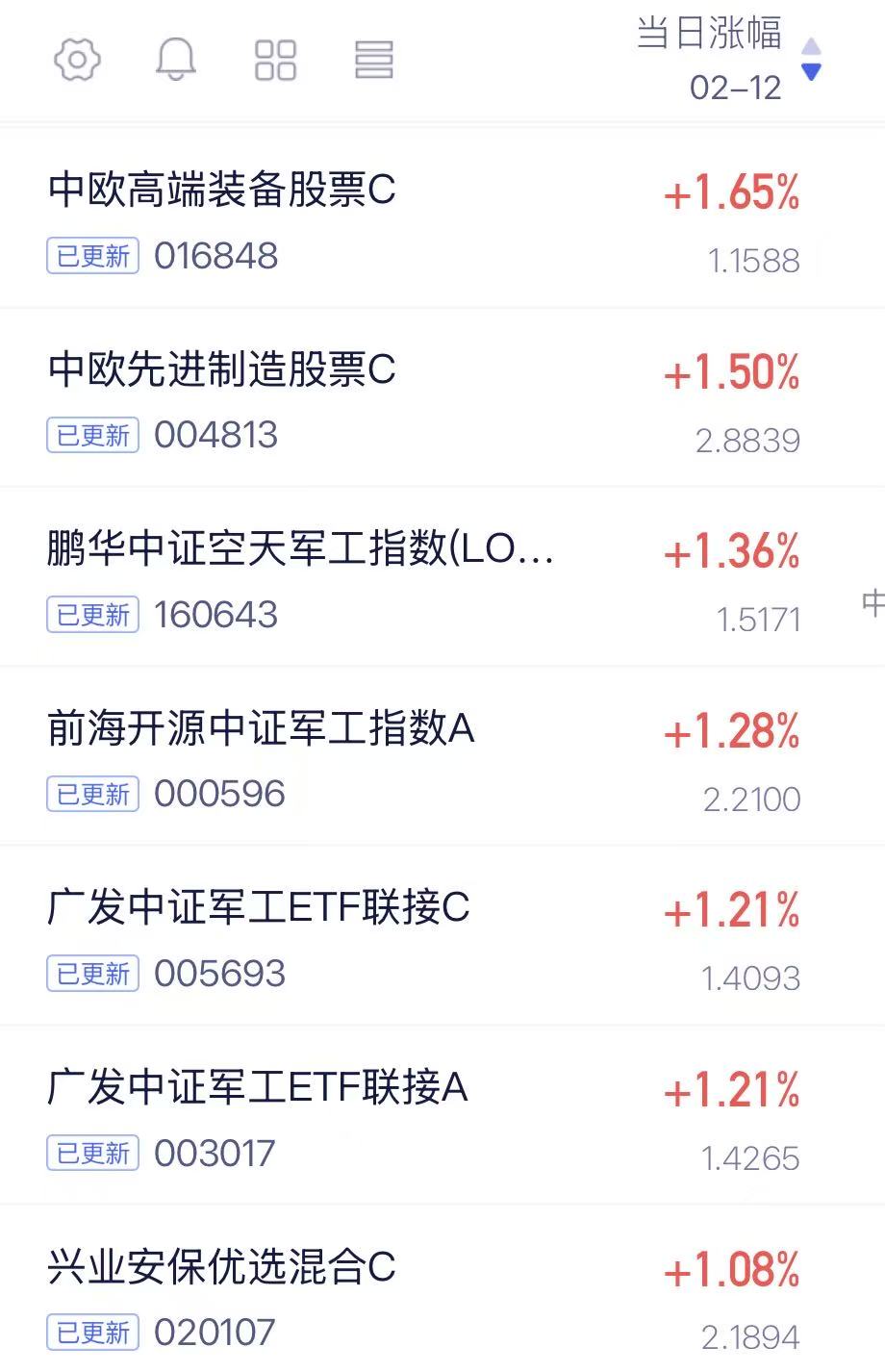This screenshot has height=1372, width=885.
Task: Switch to list view layout
Action: [x=374, y=60]
